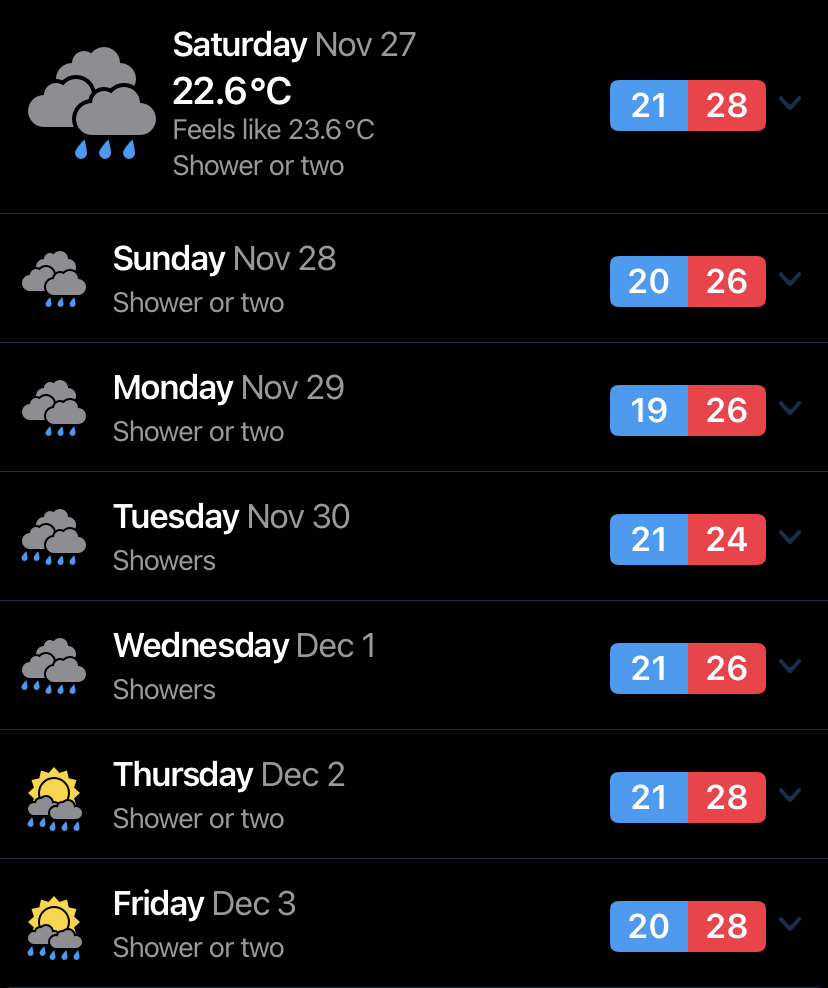
Task: Expand Friday Dec 3 forecast details
Action: pos(790,924)
